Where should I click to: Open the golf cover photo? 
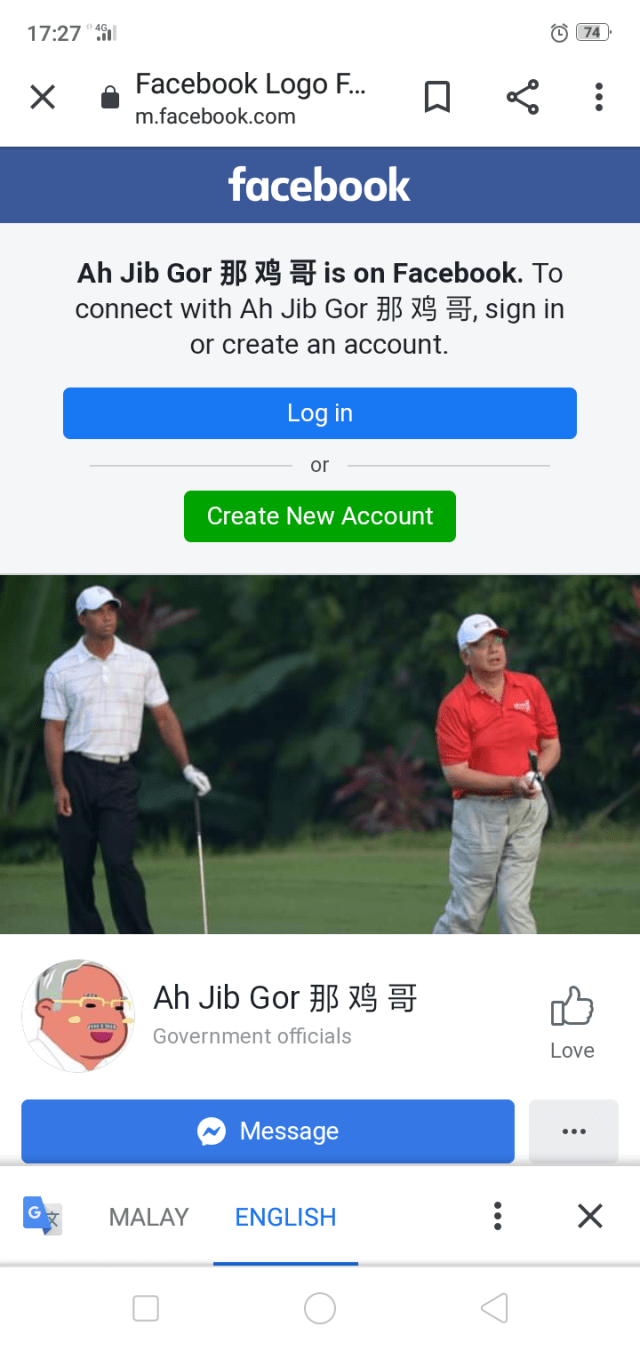tap(320, 754)
